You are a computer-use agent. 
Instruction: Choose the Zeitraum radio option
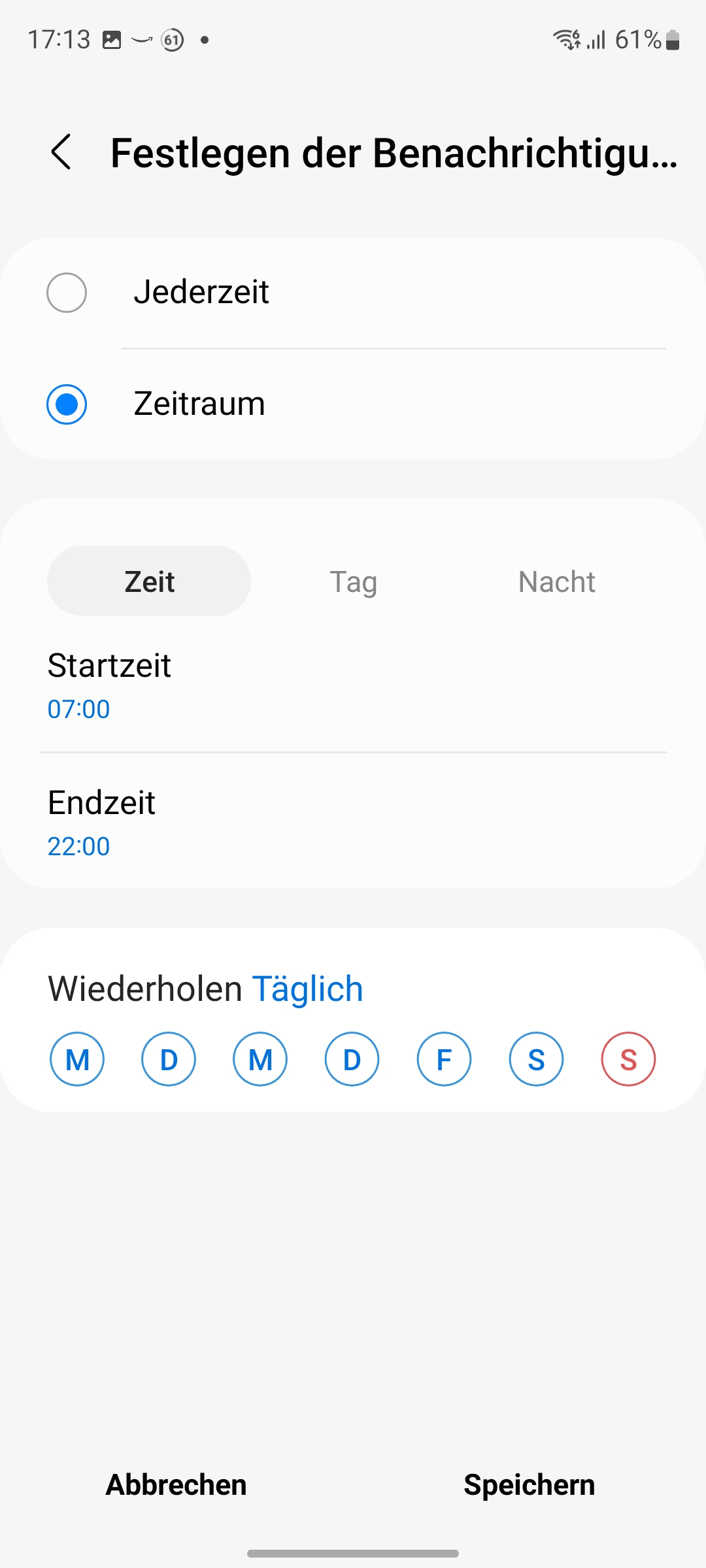point(67,404)
